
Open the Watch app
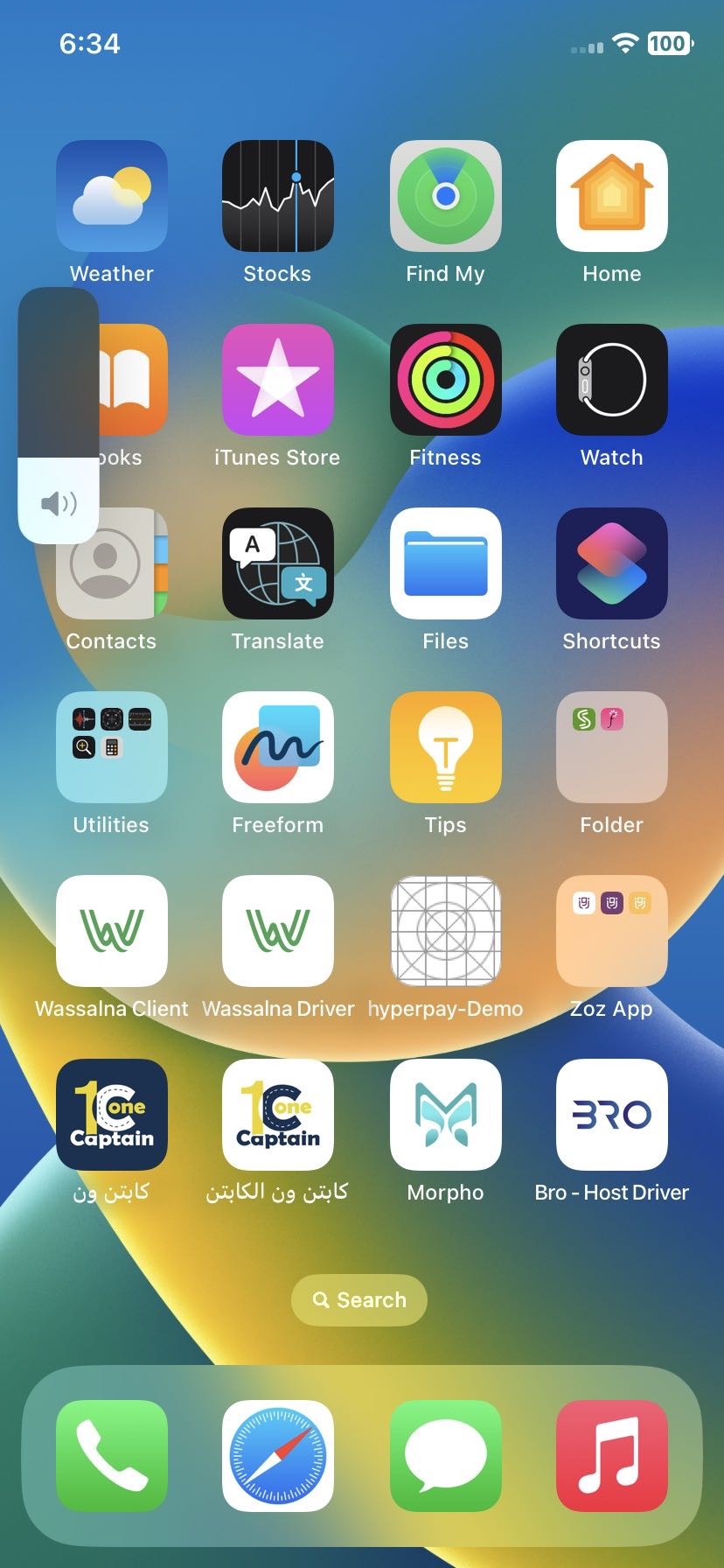[612, 380]
